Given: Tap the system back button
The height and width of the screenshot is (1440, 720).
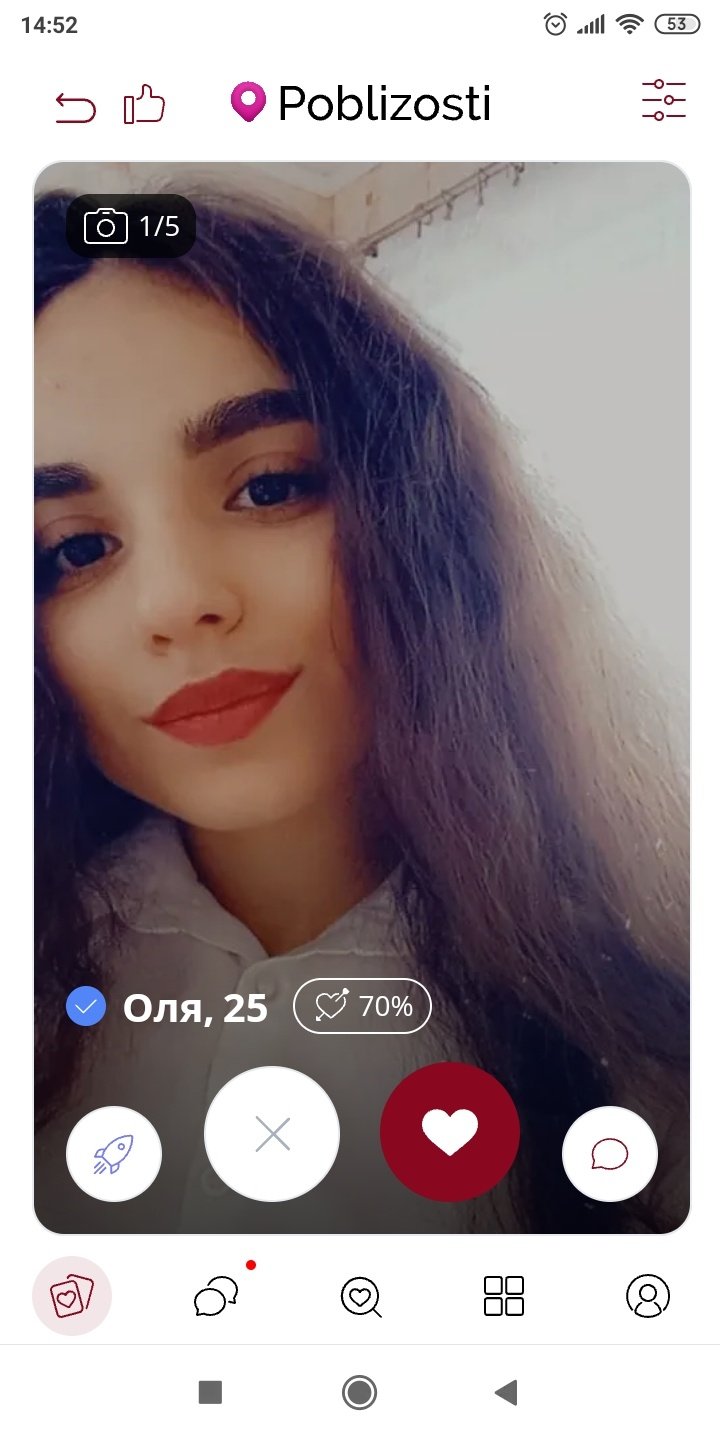Looking at the screenshot, I should (507, 1392).
